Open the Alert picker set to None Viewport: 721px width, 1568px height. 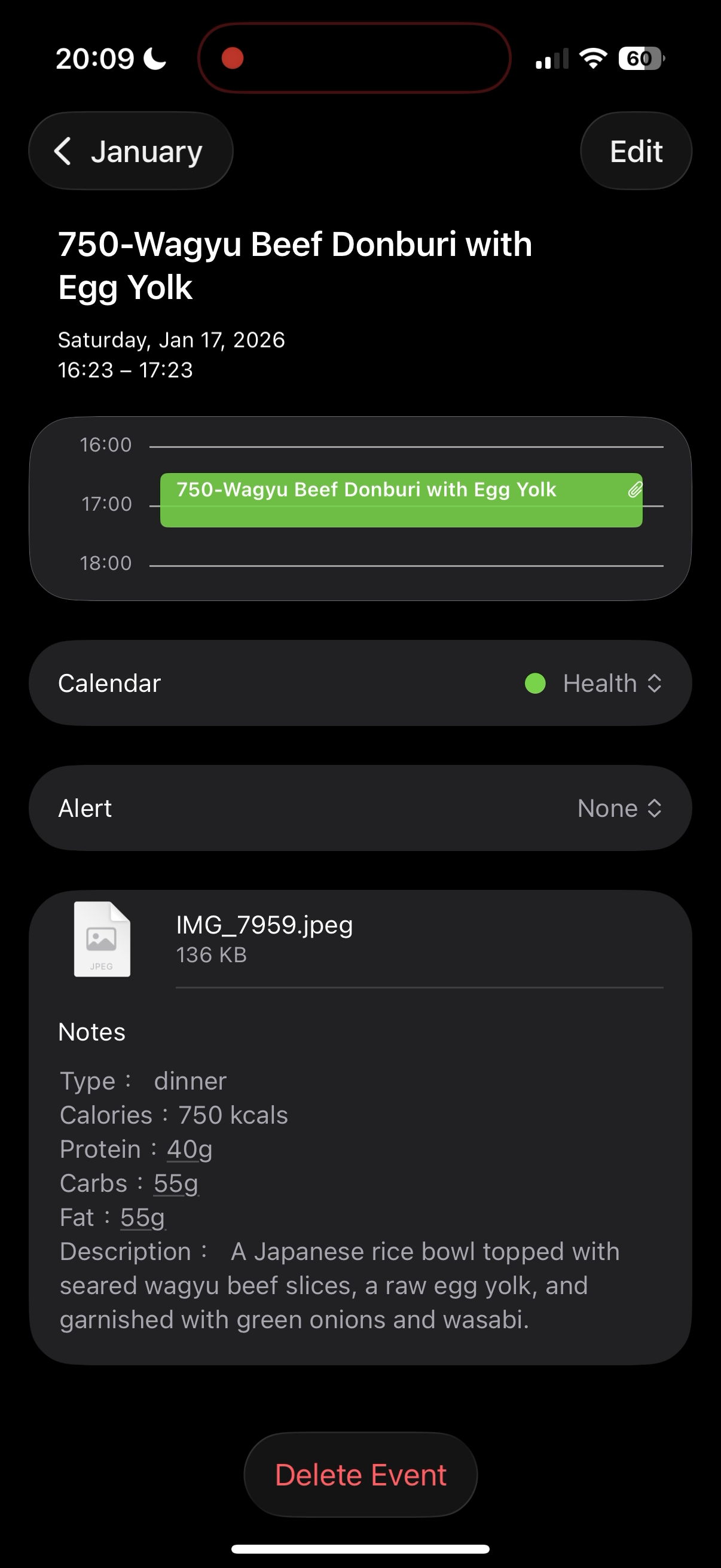click(x=618, y=808)
